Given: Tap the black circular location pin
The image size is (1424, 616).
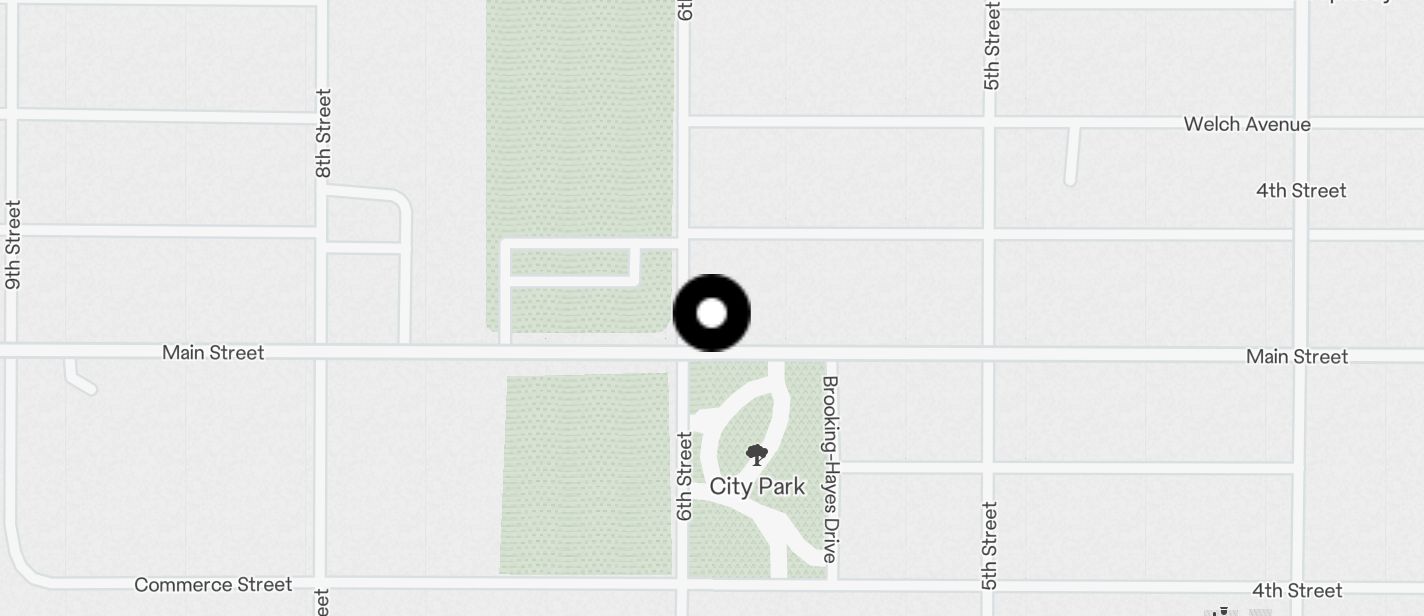Looking at the screenshot, I should [x=711, y=313].
